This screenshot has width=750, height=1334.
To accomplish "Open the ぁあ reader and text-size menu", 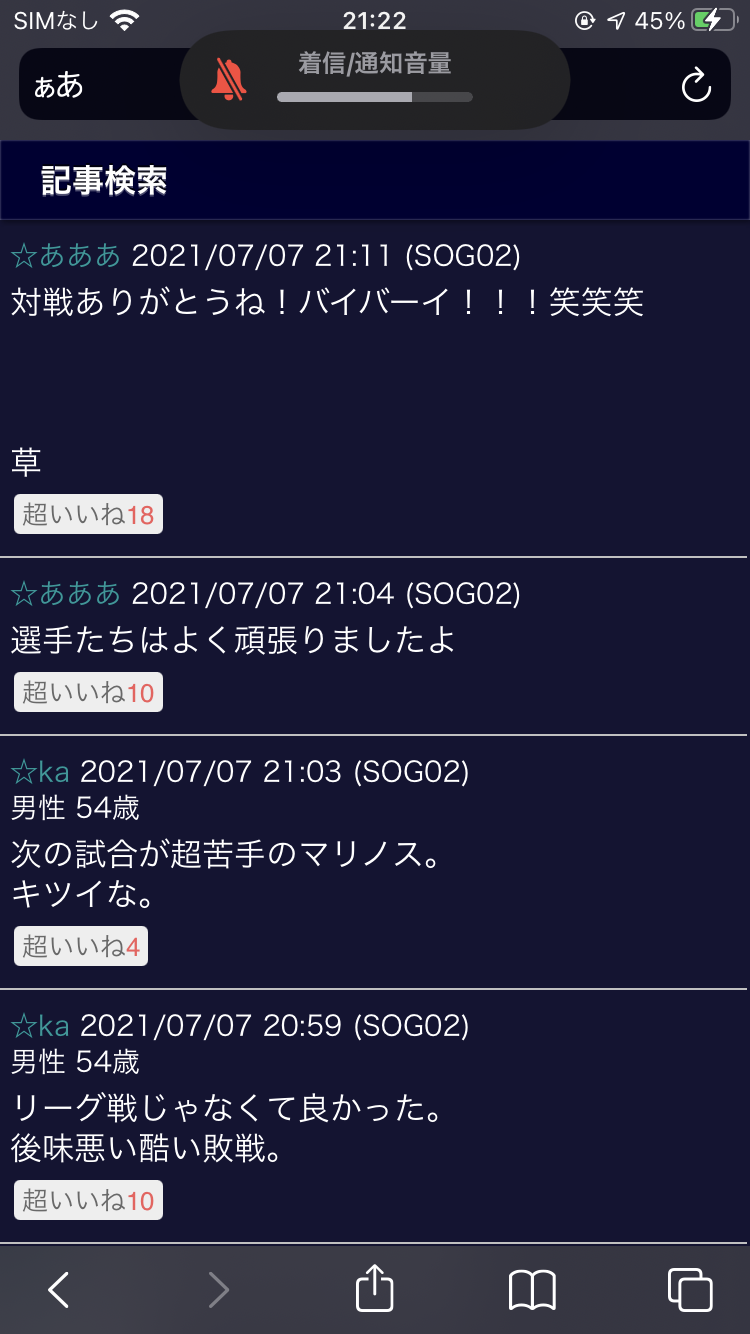I will click(x=58, y=85).
